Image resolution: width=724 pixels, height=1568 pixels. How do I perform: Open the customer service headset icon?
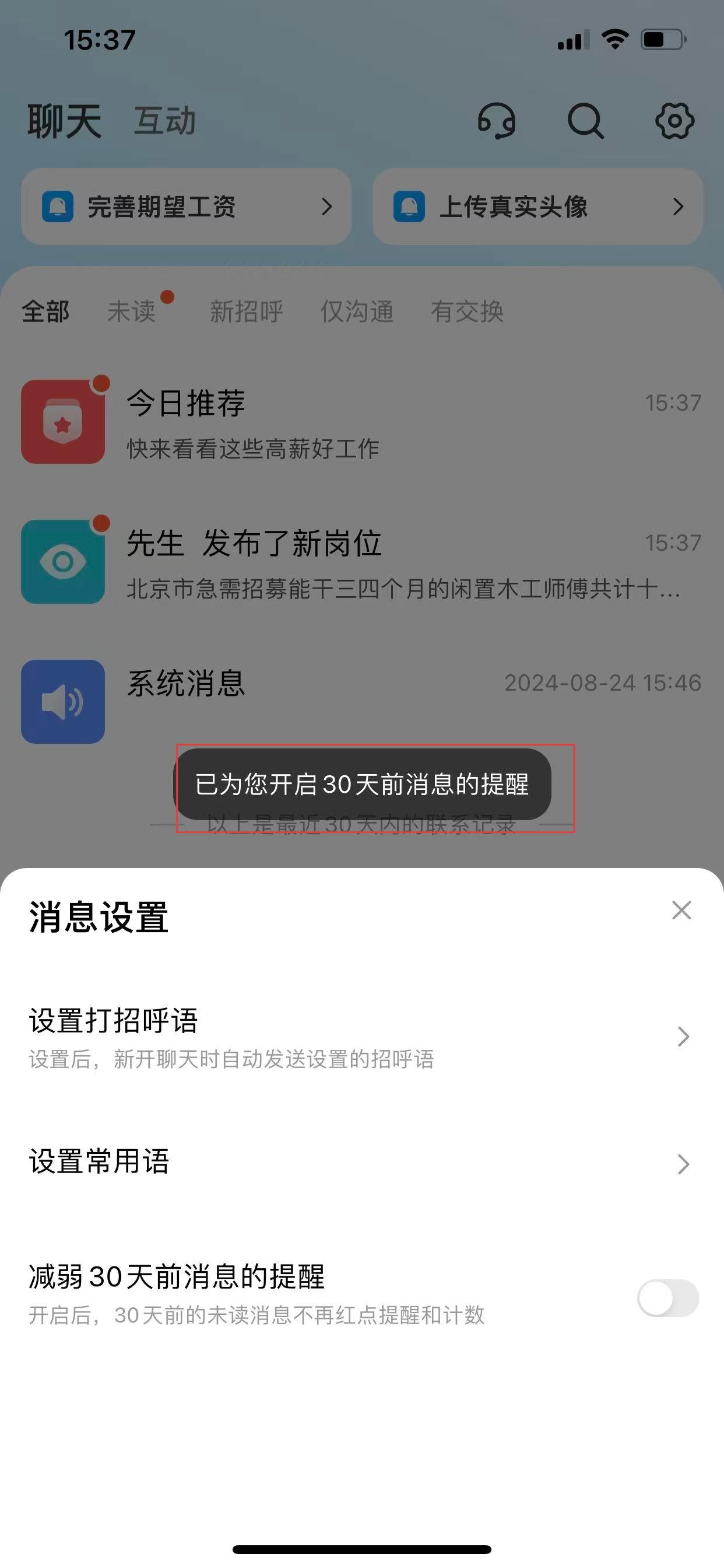click(497, 121)
